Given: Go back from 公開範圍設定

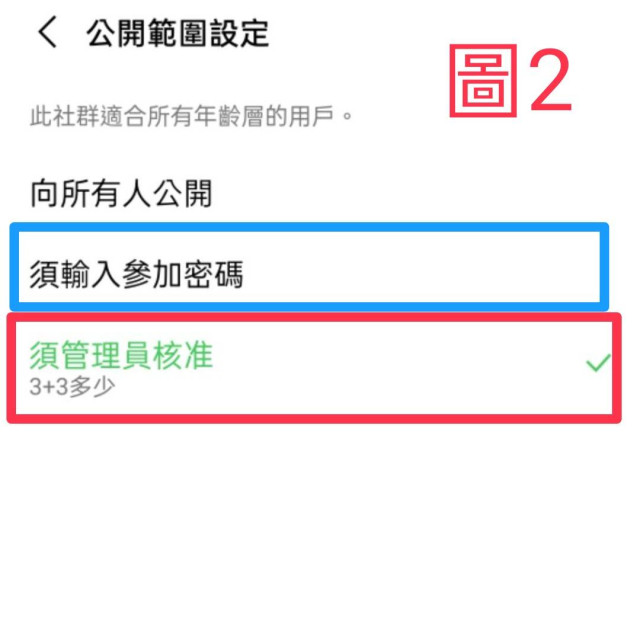Looking at the screenshot, I should click(46, 33).
